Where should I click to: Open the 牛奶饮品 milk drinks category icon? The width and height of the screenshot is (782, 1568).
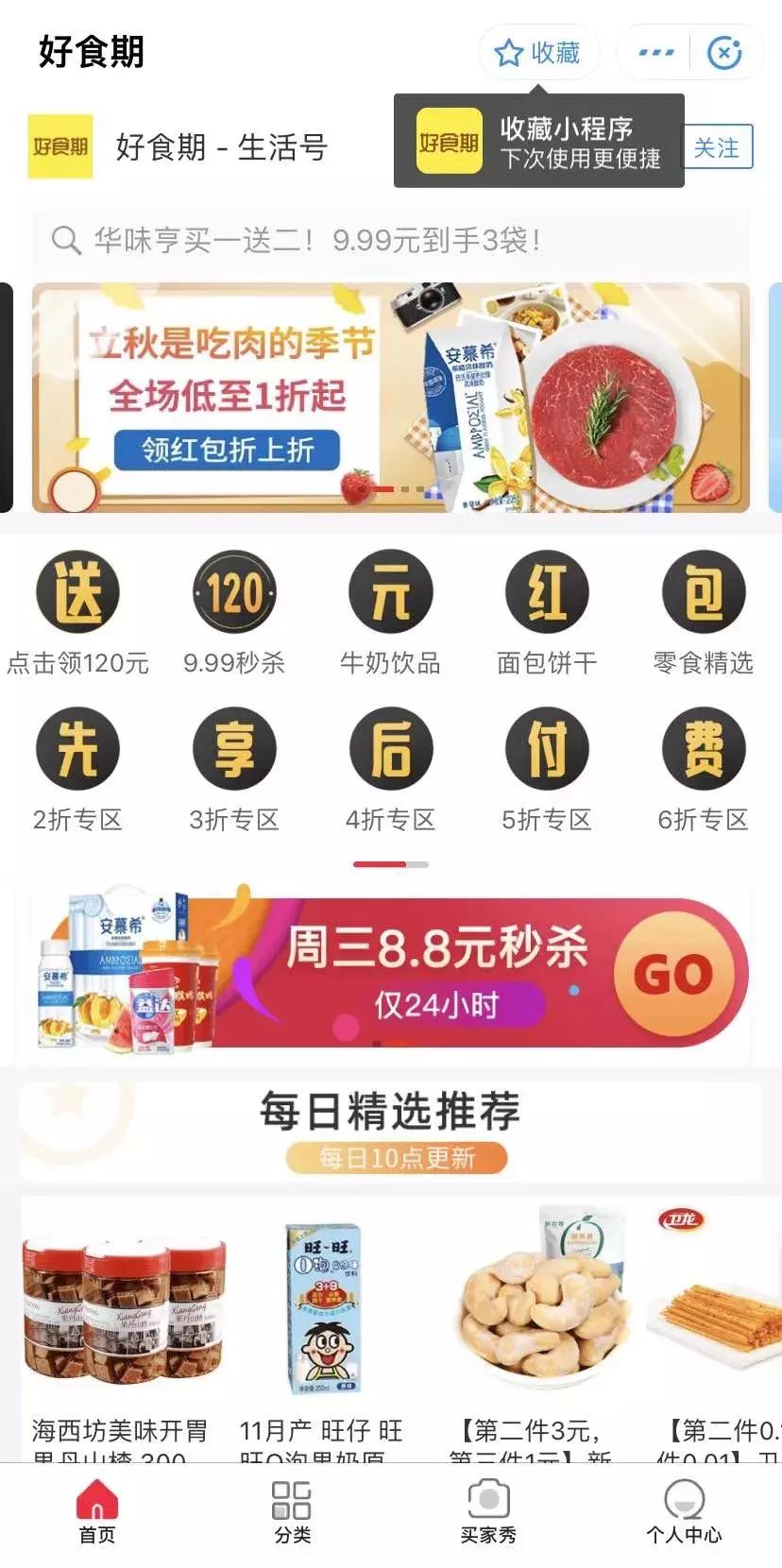(391, 591)
